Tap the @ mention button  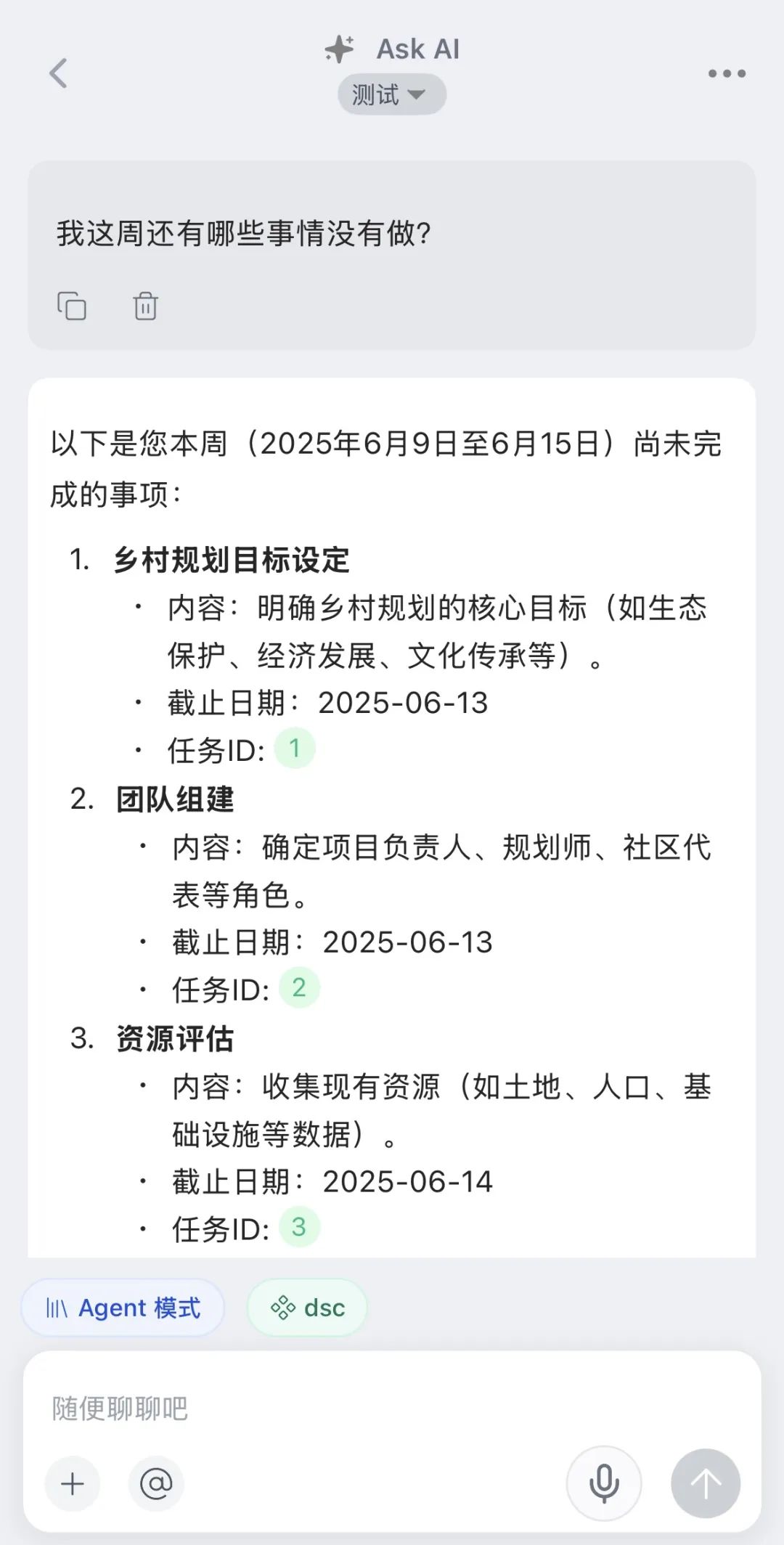click(x=156, y=1483)
